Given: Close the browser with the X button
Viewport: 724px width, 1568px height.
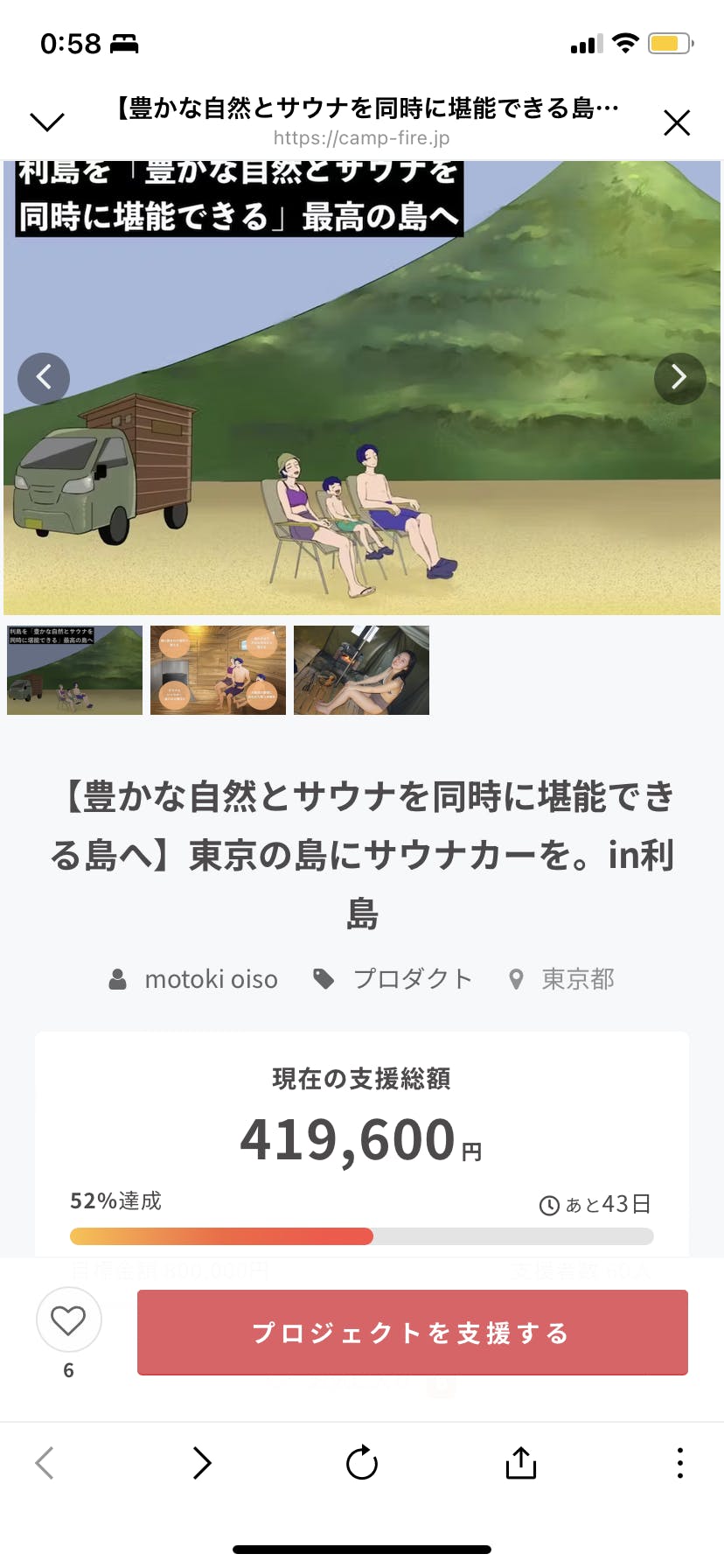Looking at the screenshot, I should pyautogui.click(x=677, y=122).
